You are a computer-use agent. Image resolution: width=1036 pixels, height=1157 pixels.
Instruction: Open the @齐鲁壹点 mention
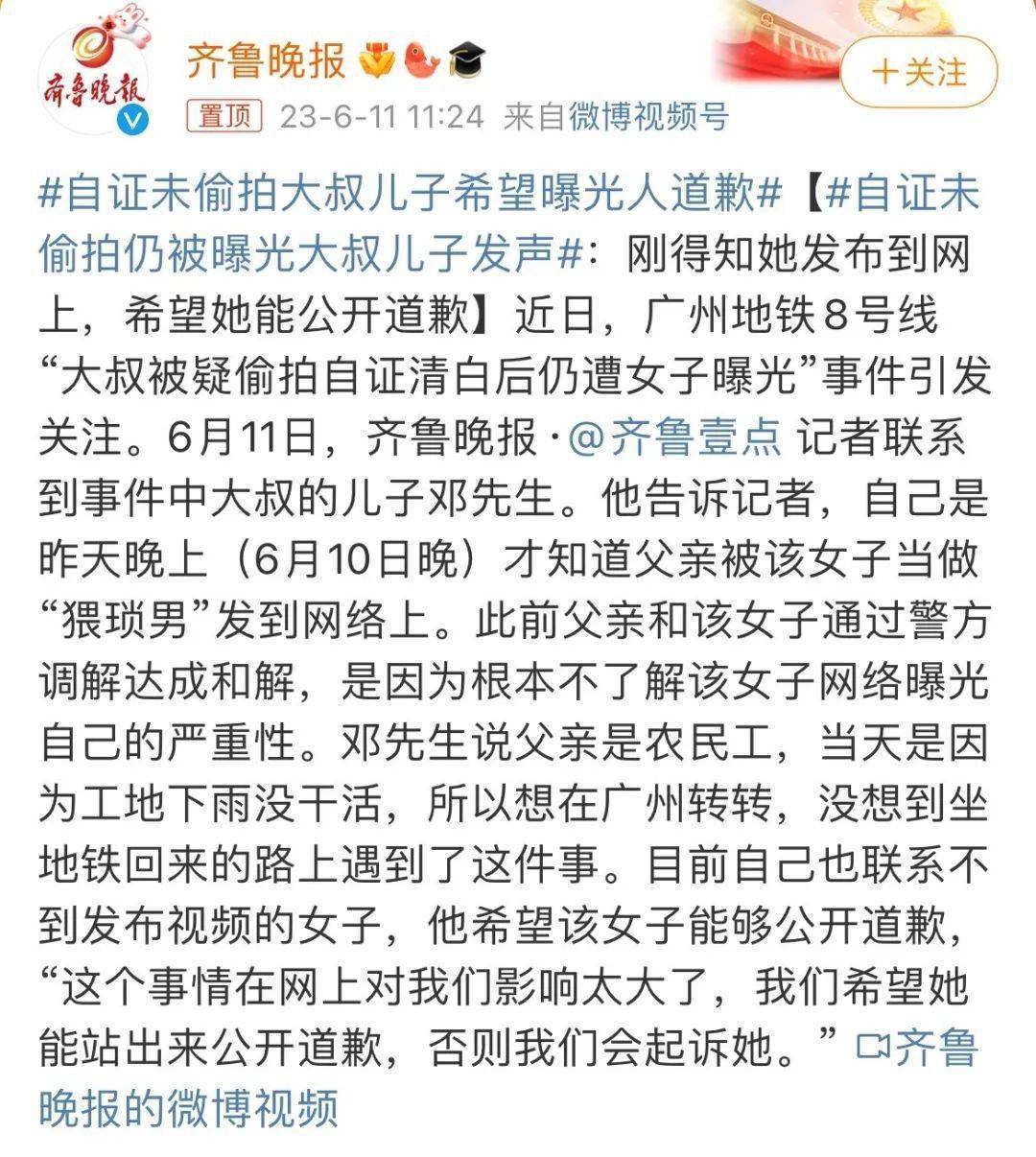pos(674,437)
